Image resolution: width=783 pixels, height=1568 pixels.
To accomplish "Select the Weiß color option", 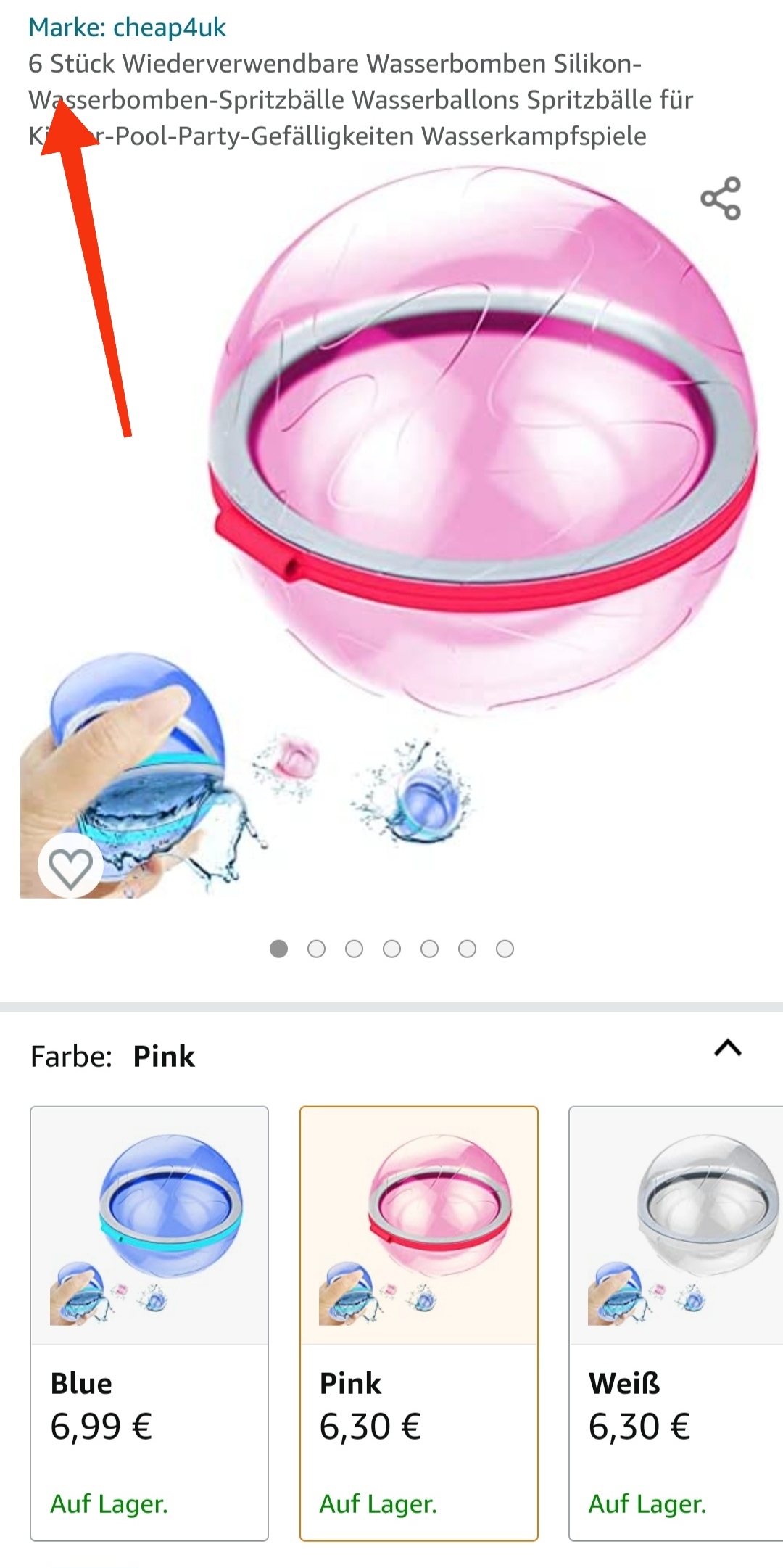I will (676, 1324).
